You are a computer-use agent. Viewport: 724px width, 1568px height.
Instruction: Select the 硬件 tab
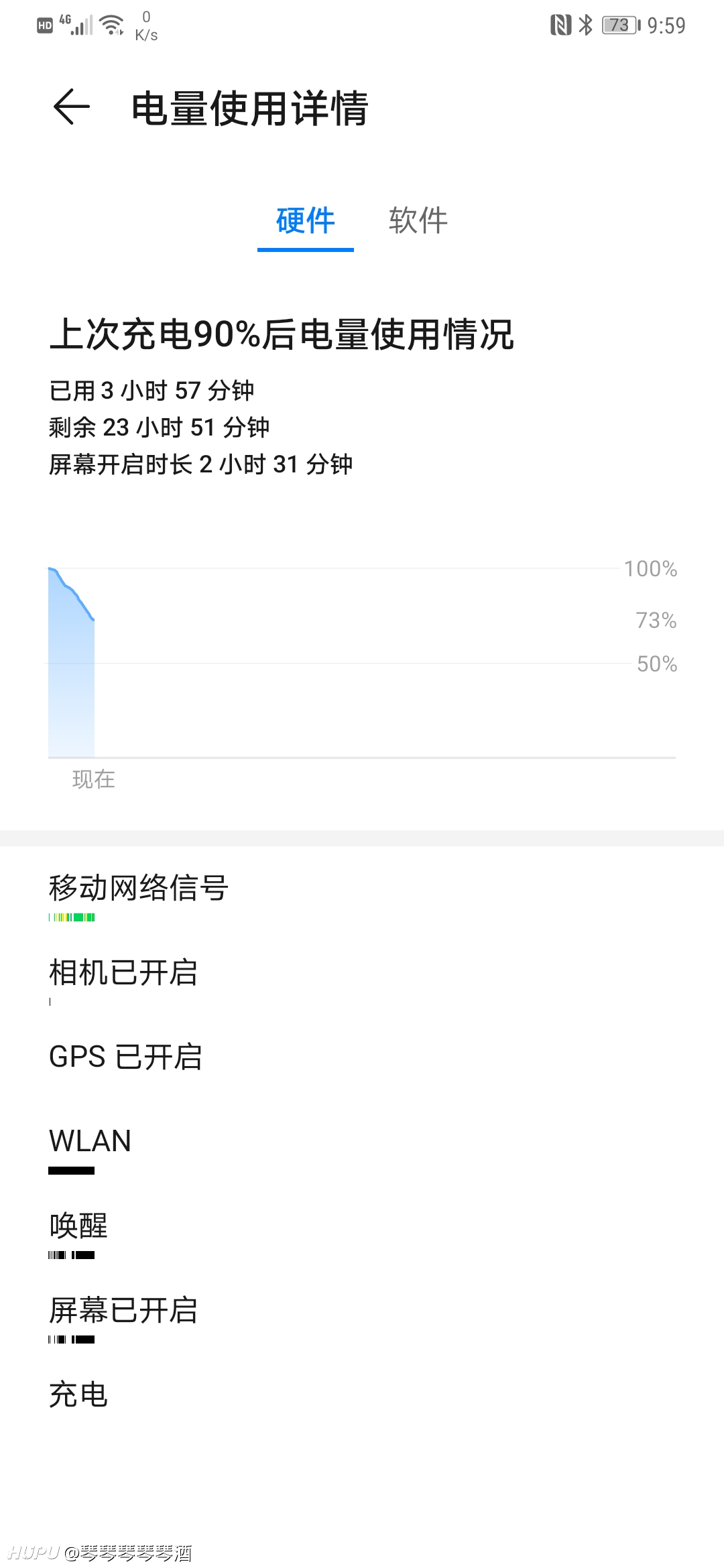tap(306, 220)
